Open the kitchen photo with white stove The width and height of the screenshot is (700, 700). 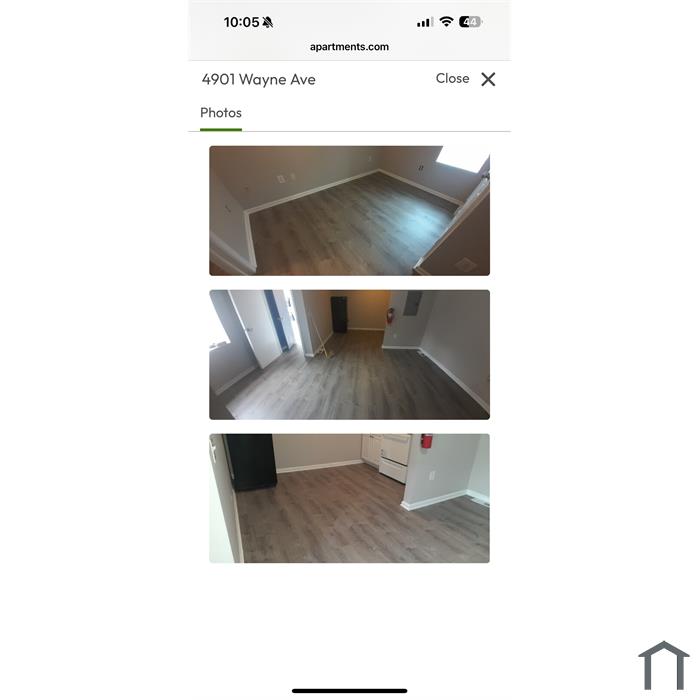349,498
